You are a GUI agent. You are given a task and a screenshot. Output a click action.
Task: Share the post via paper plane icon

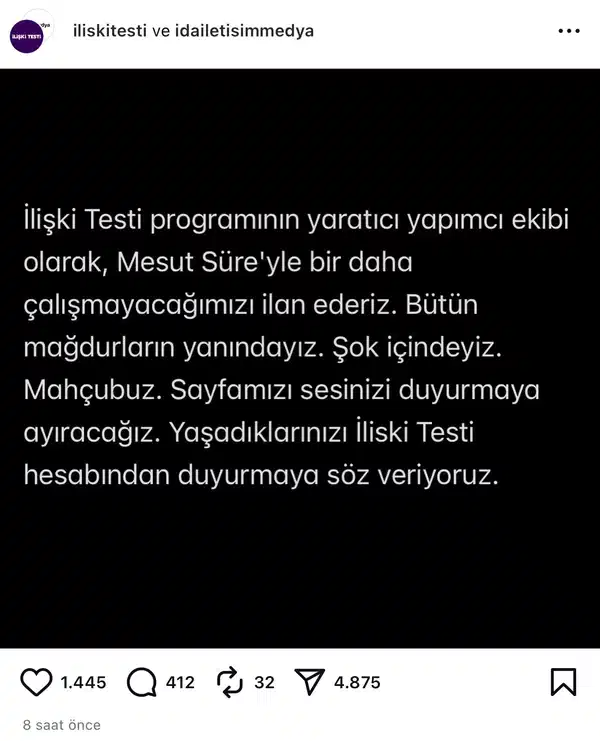click(310, 683)
